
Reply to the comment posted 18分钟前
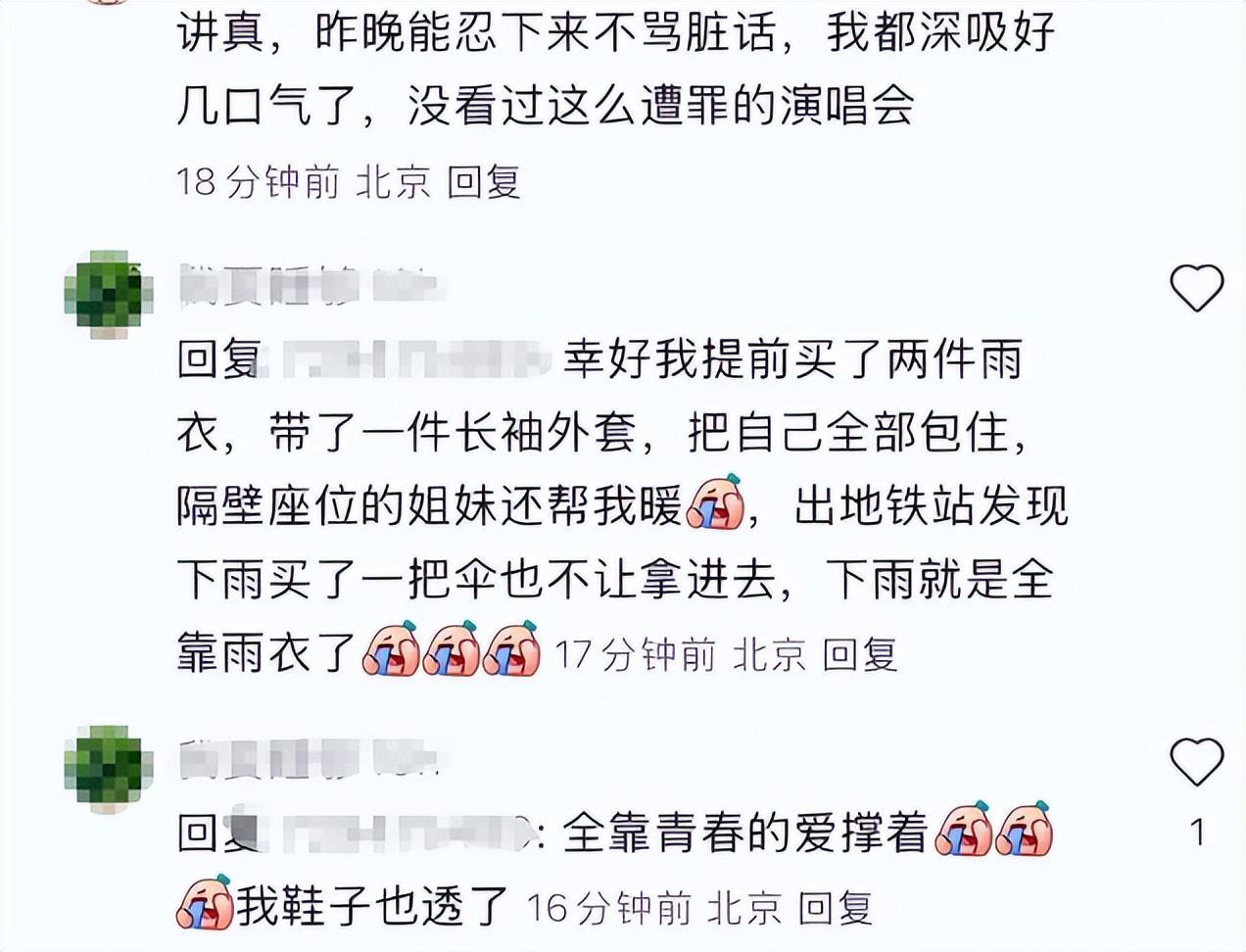pos(483,182)
